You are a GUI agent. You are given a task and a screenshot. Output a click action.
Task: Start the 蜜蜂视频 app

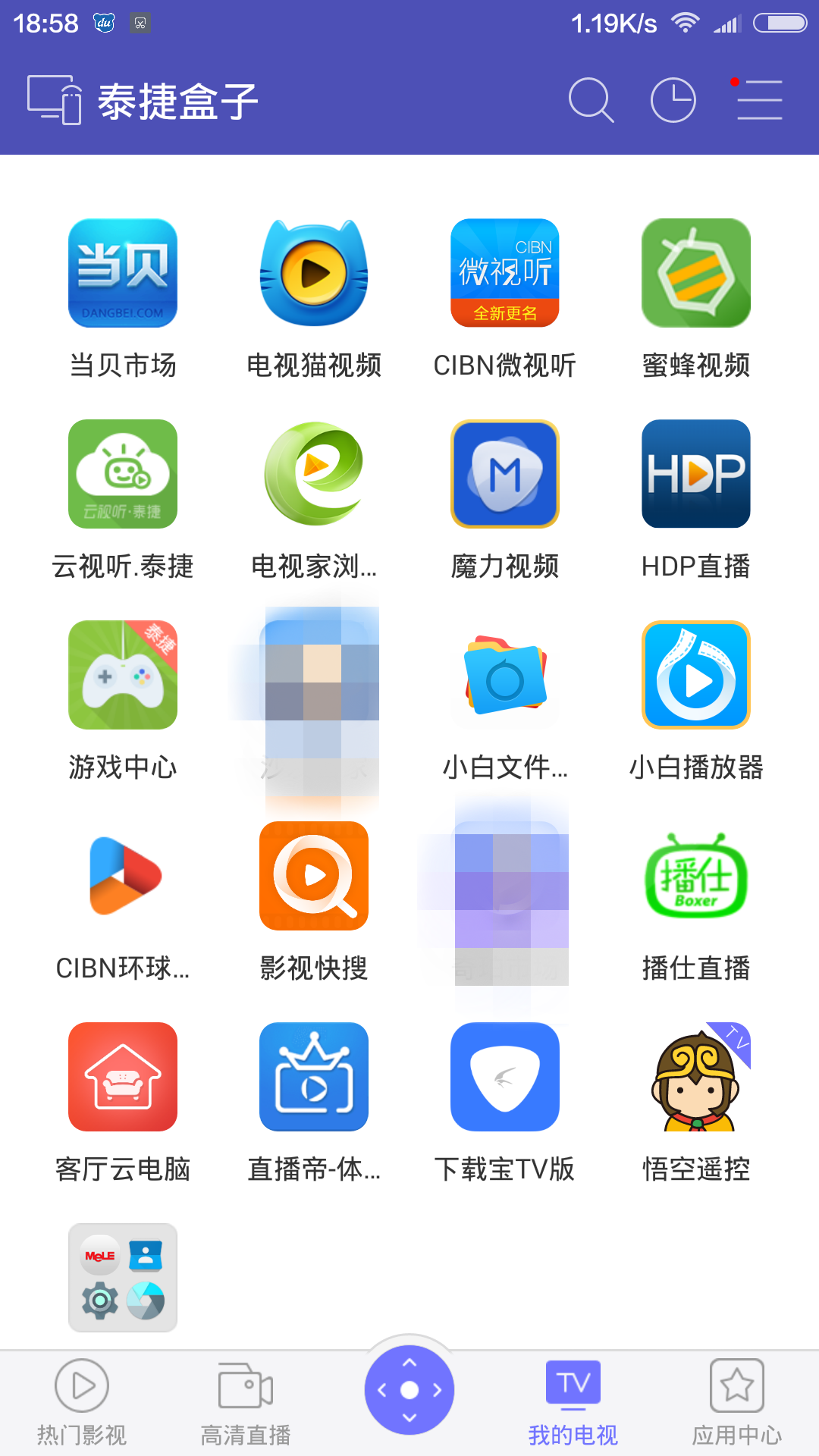tap(695, 273)
